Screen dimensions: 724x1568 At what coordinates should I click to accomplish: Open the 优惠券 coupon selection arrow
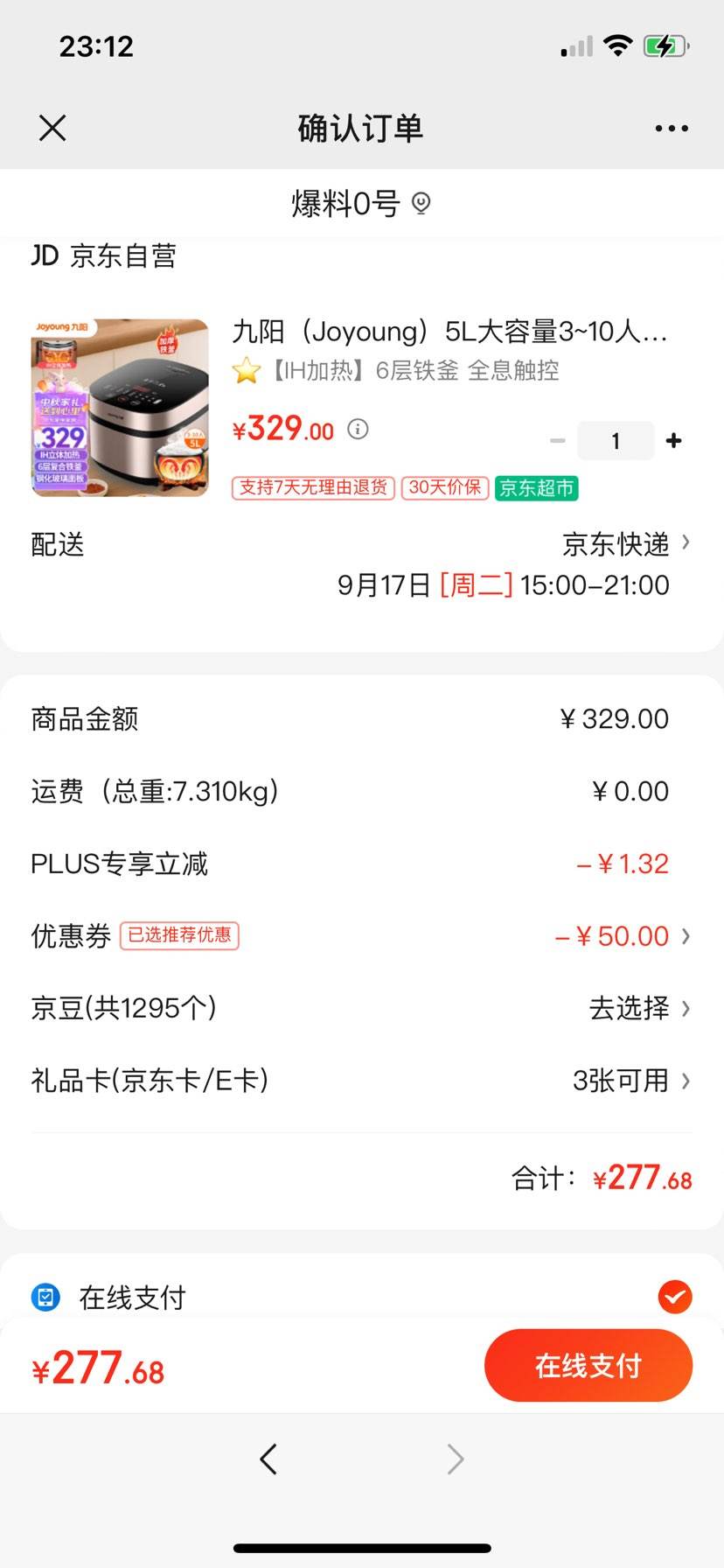click(x=686, y=935)
